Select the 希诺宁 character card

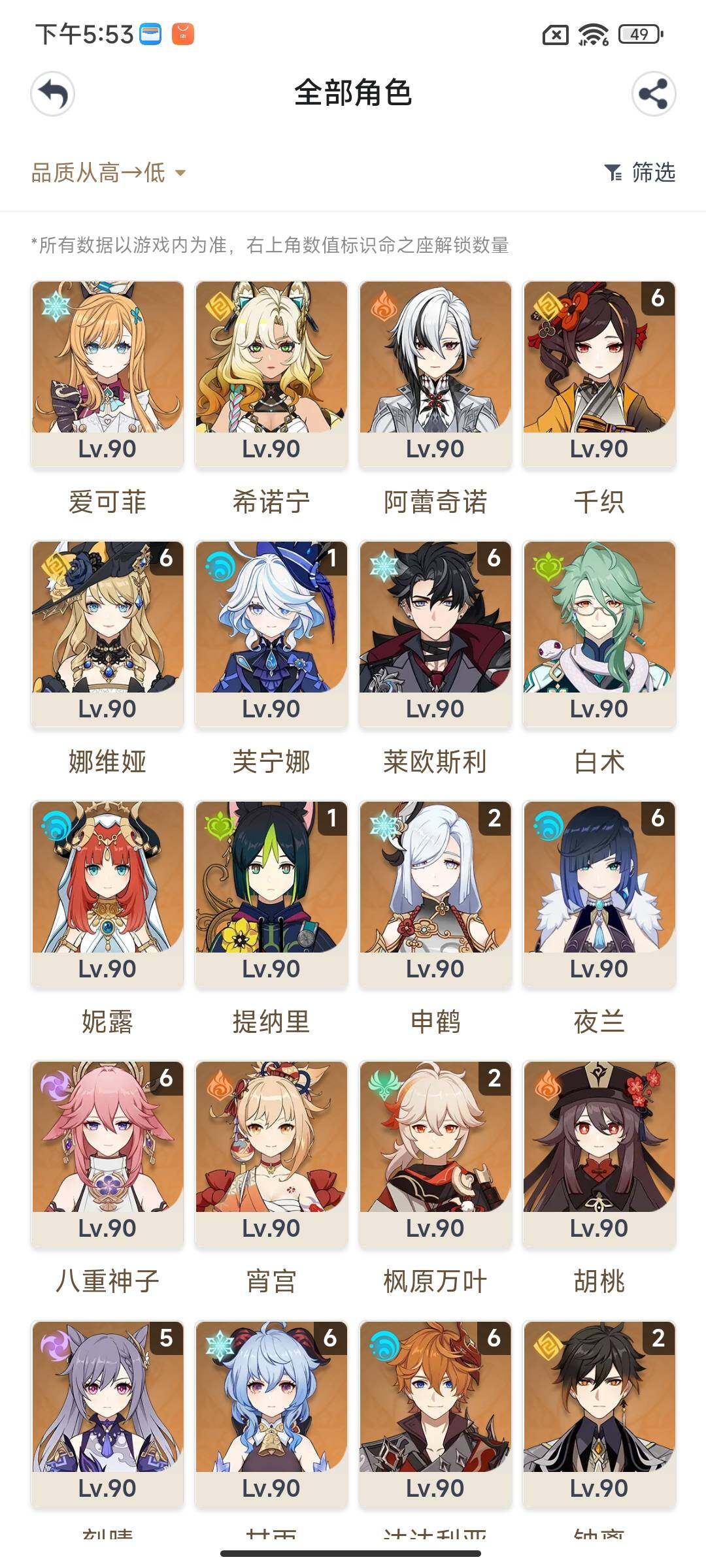click(x=271, y=374)
